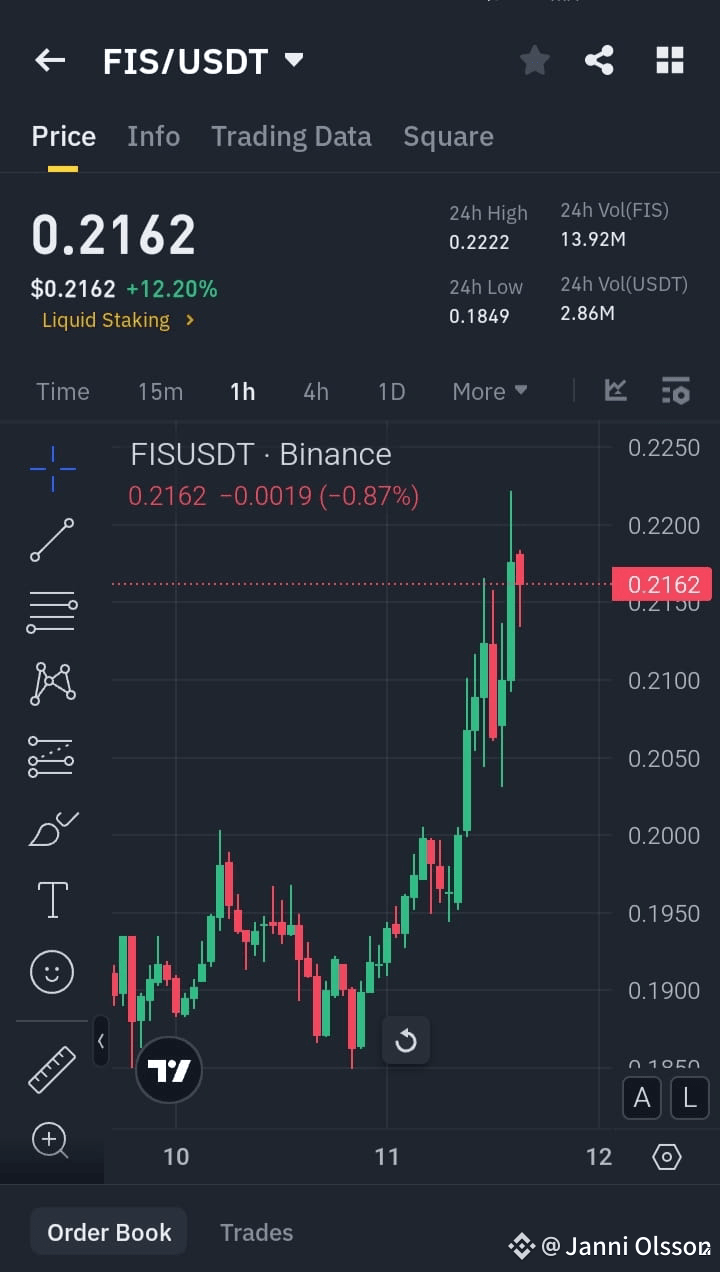Refresh the chart view

(406, 1041)
